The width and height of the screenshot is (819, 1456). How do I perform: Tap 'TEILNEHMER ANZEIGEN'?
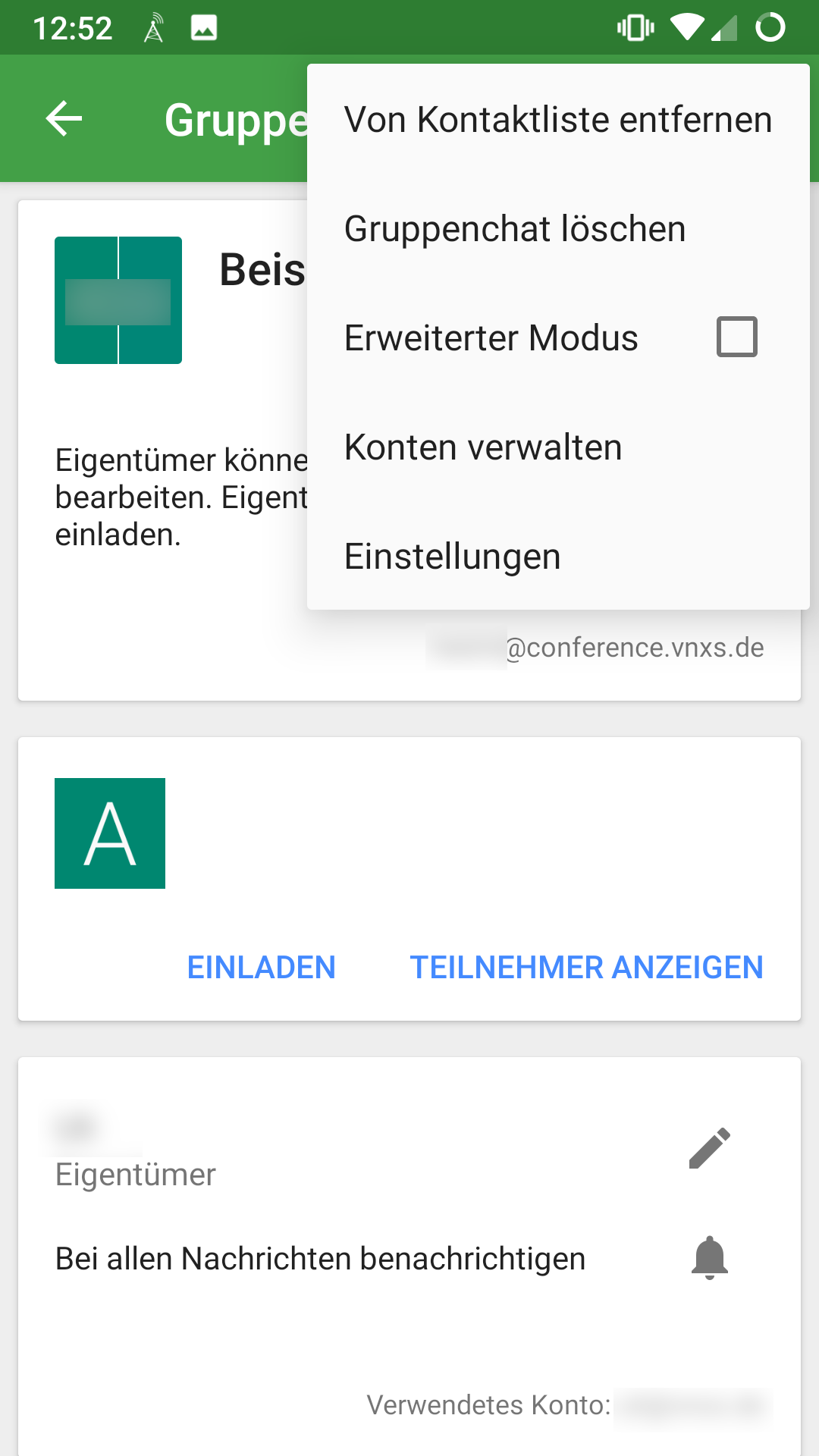point(586,968)
